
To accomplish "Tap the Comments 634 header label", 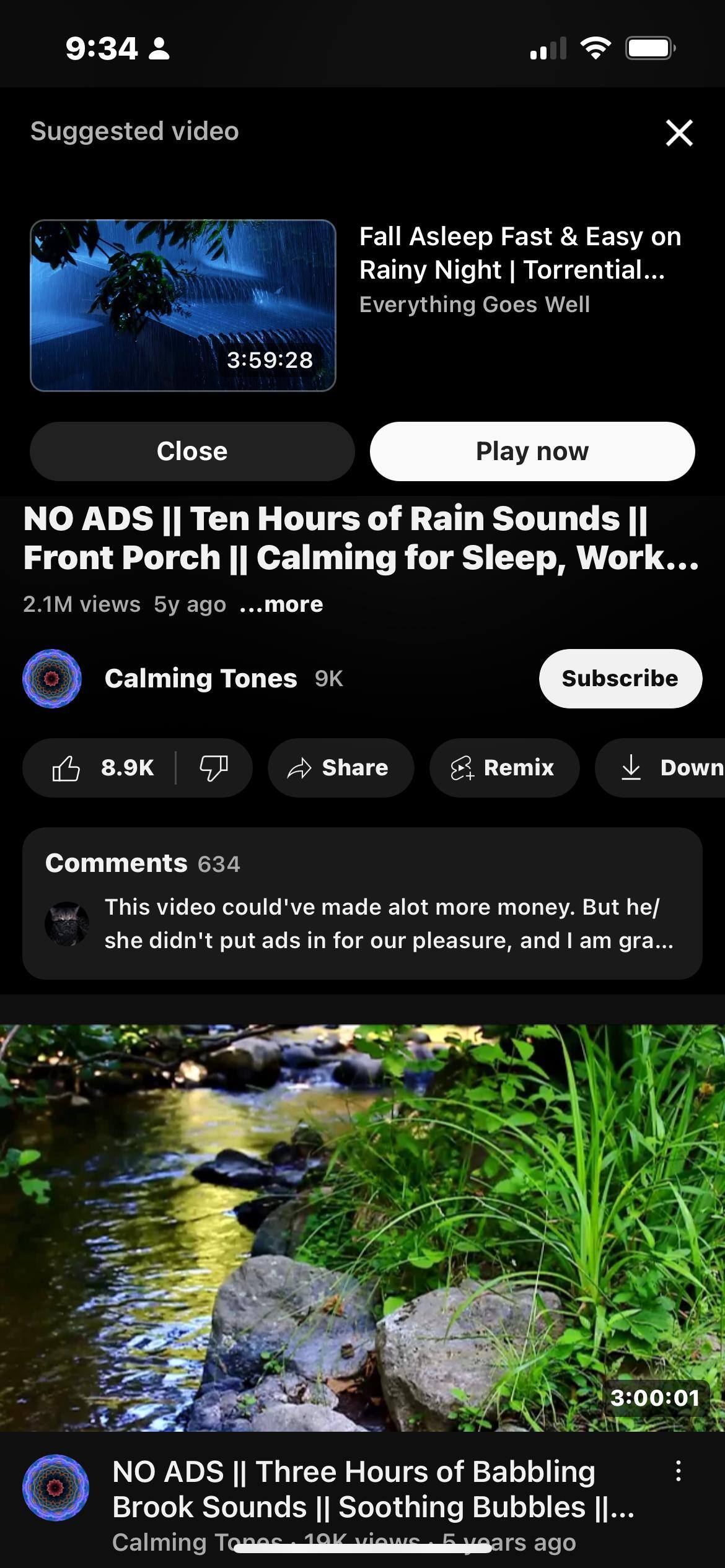I will [x=144, y=863].
